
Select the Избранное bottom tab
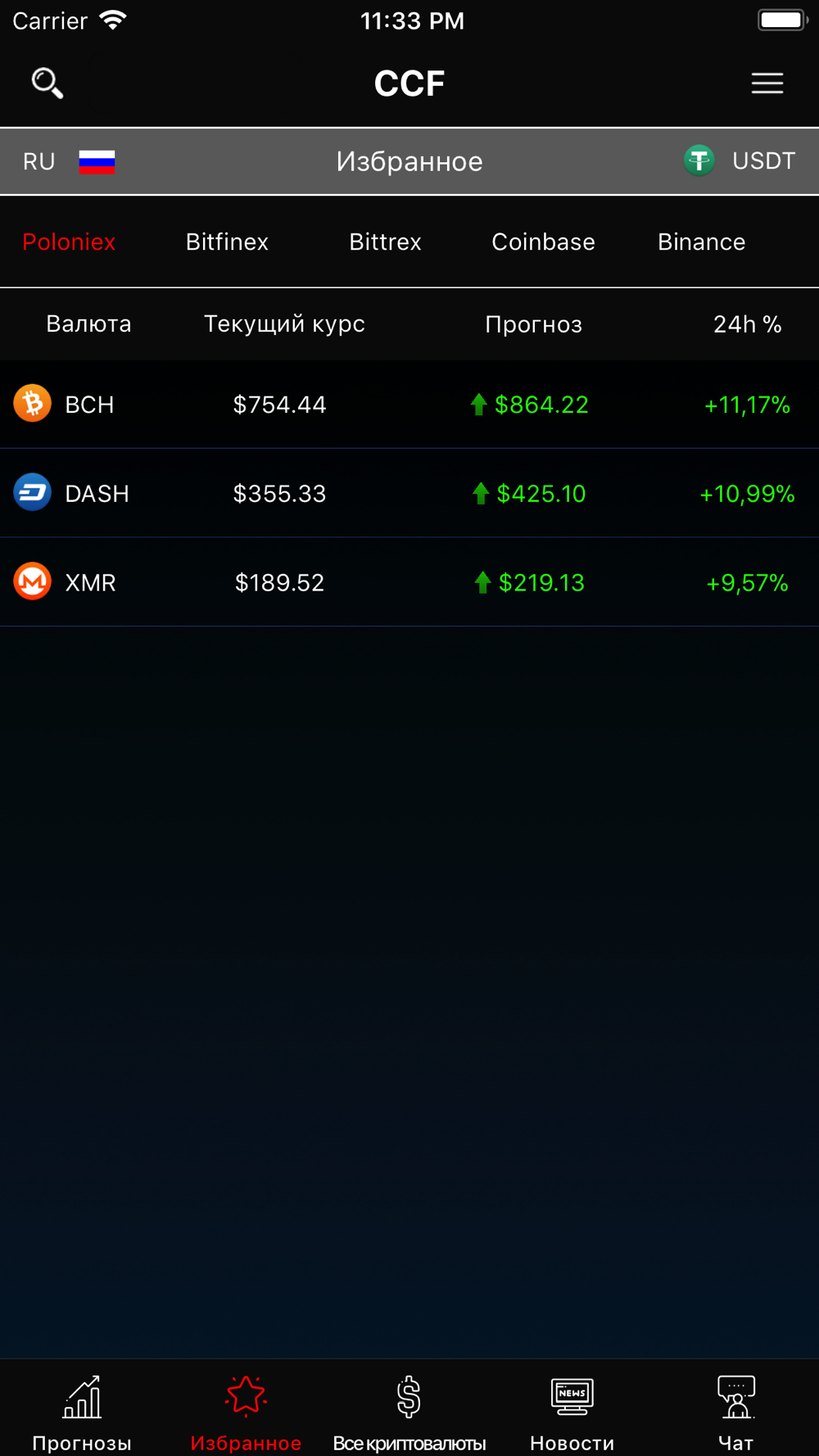point(246,1413)
